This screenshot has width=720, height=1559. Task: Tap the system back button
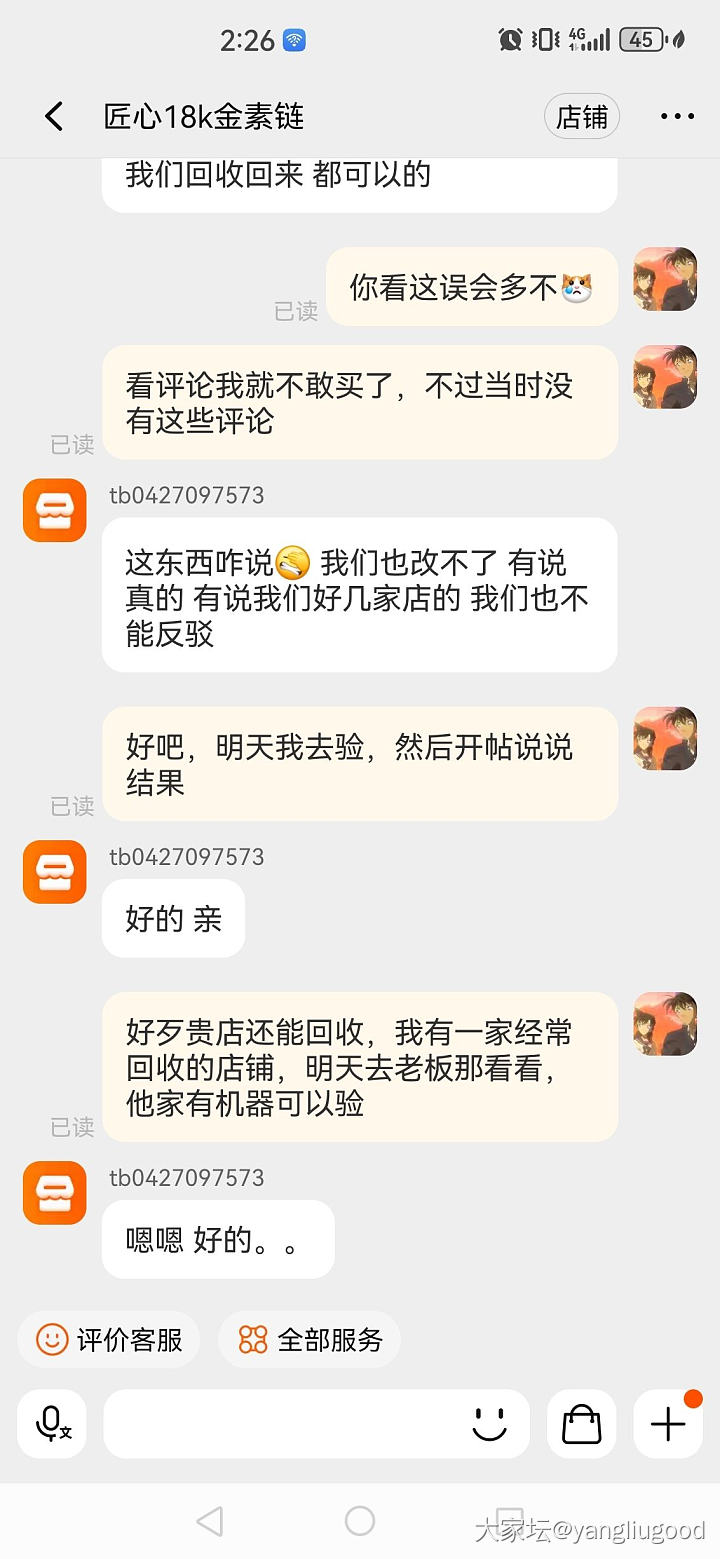[210, 1521]
